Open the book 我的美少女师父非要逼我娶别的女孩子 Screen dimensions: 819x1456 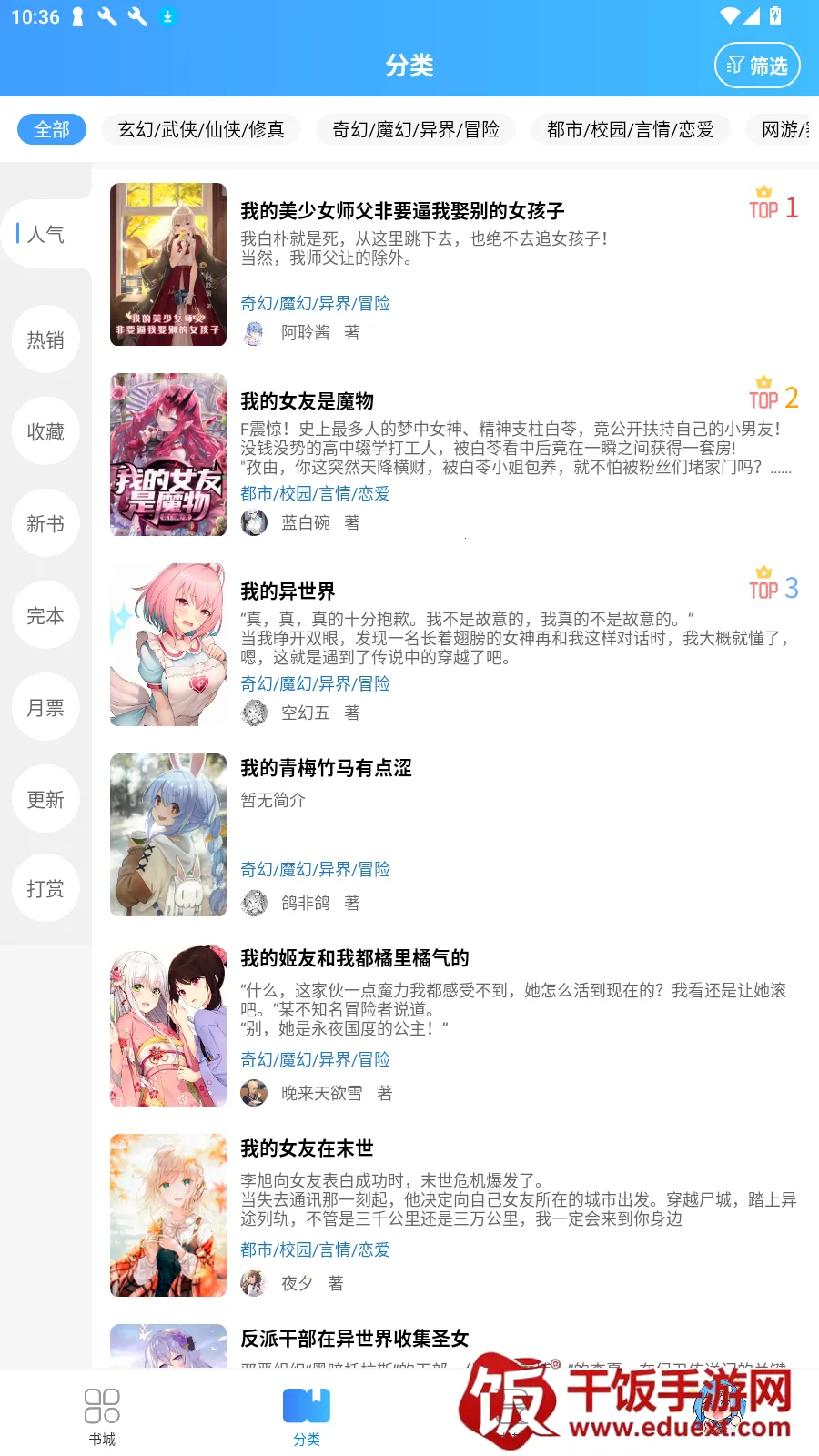(402, 211)
